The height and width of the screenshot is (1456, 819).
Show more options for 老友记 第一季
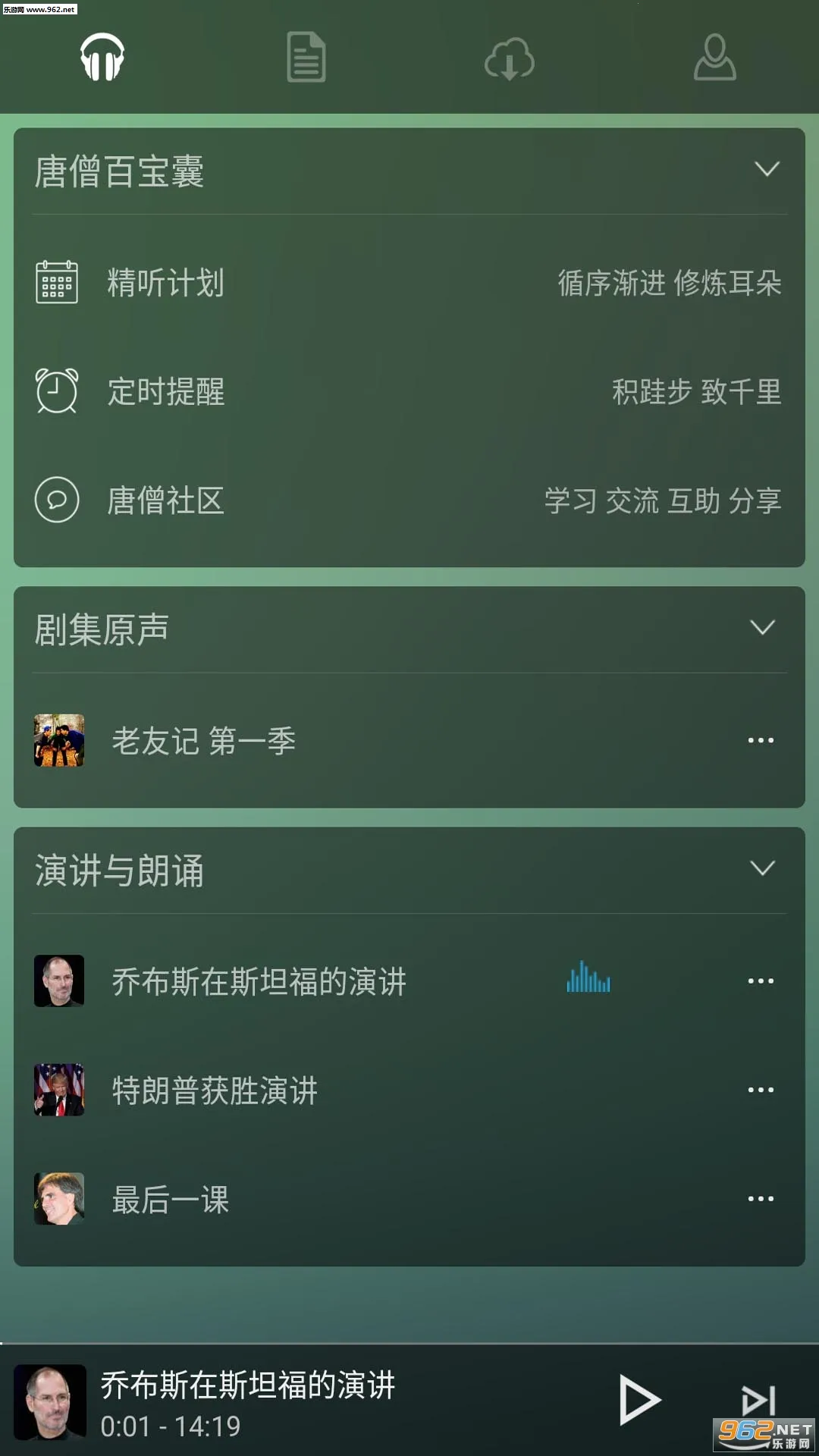(761, 740)
